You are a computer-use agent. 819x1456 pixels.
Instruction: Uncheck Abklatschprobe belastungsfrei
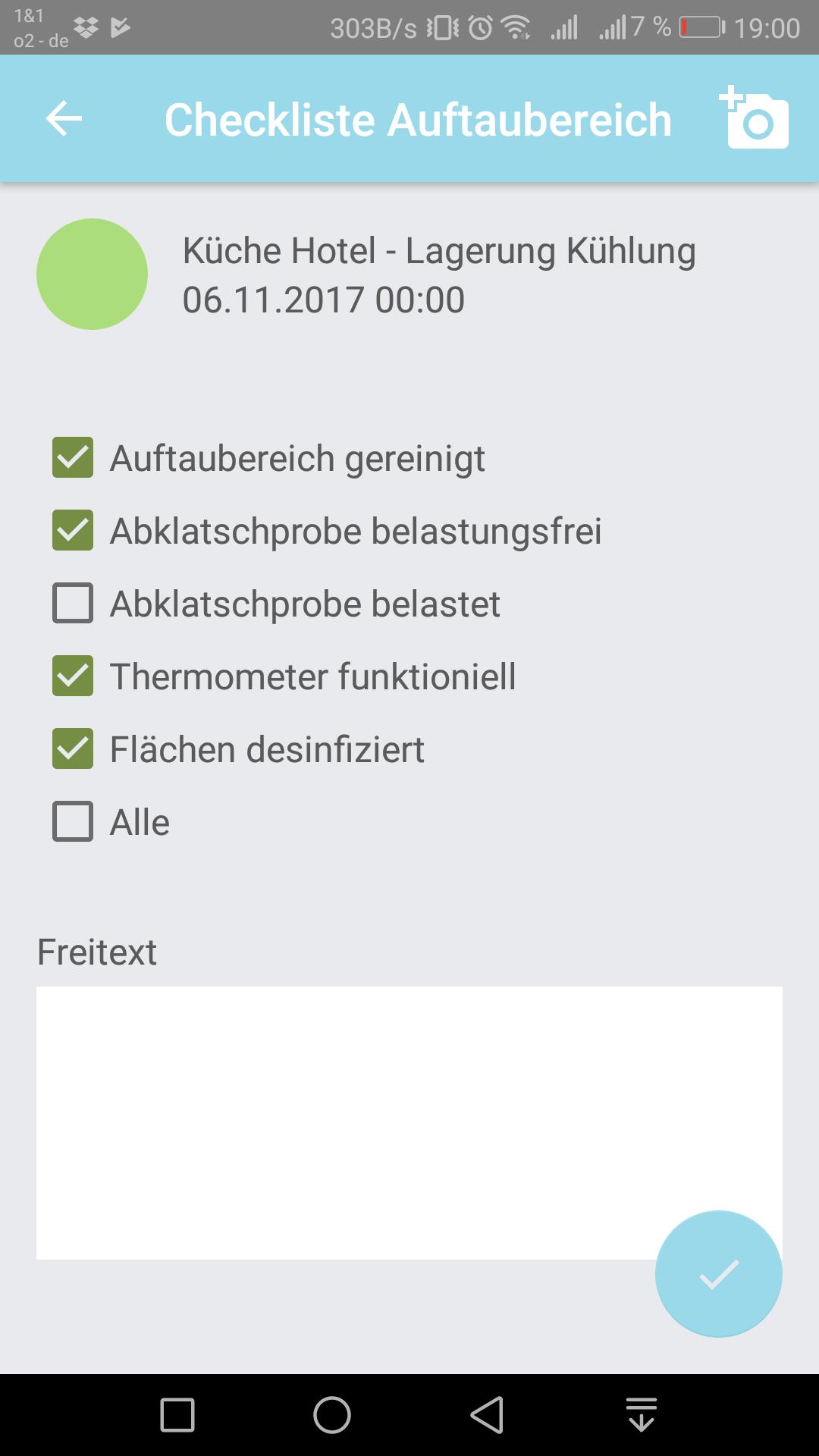pos(72,530)
